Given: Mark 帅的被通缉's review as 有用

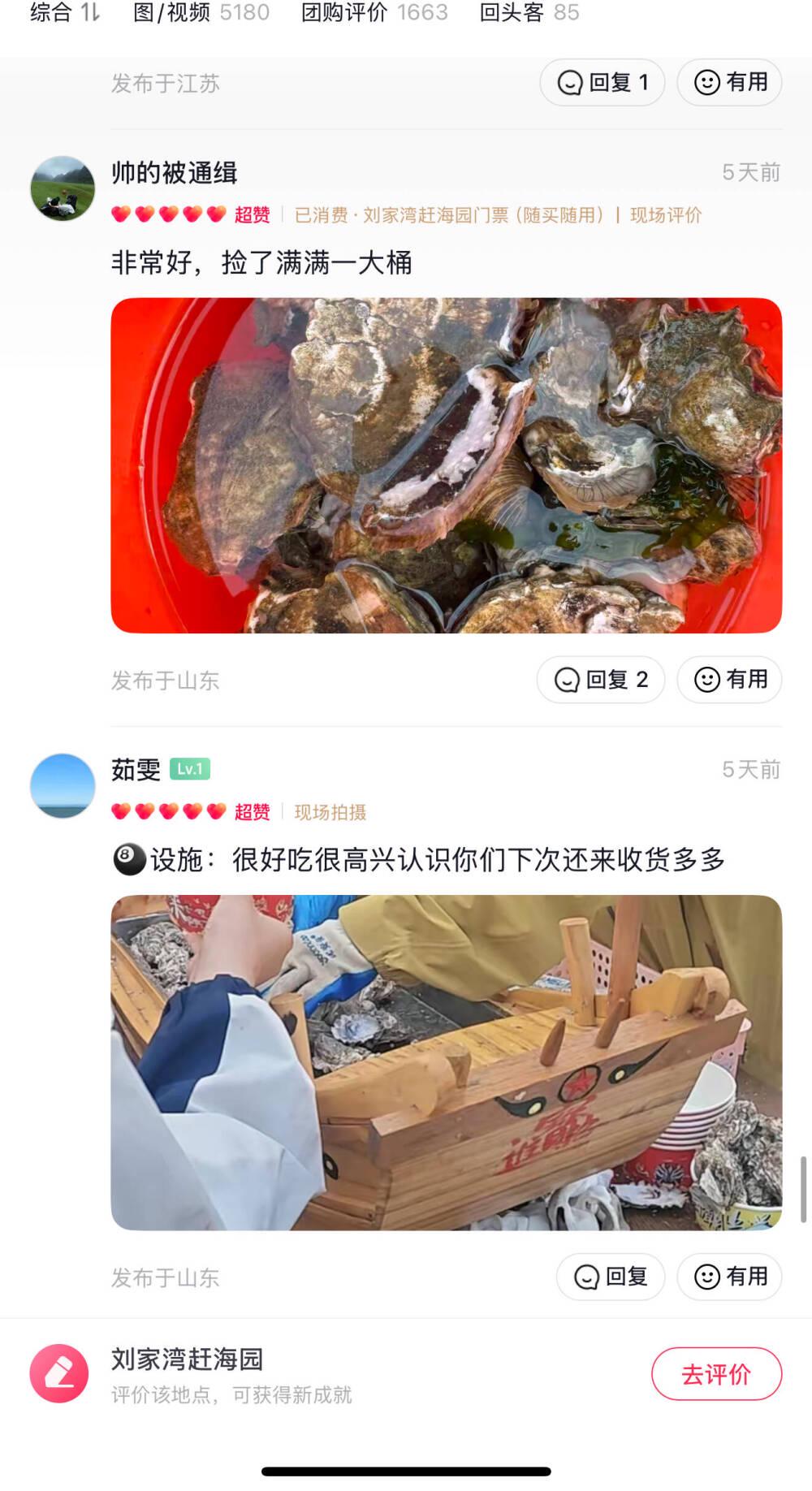Looking at the screenshot, I should click(x=729, y=679).
